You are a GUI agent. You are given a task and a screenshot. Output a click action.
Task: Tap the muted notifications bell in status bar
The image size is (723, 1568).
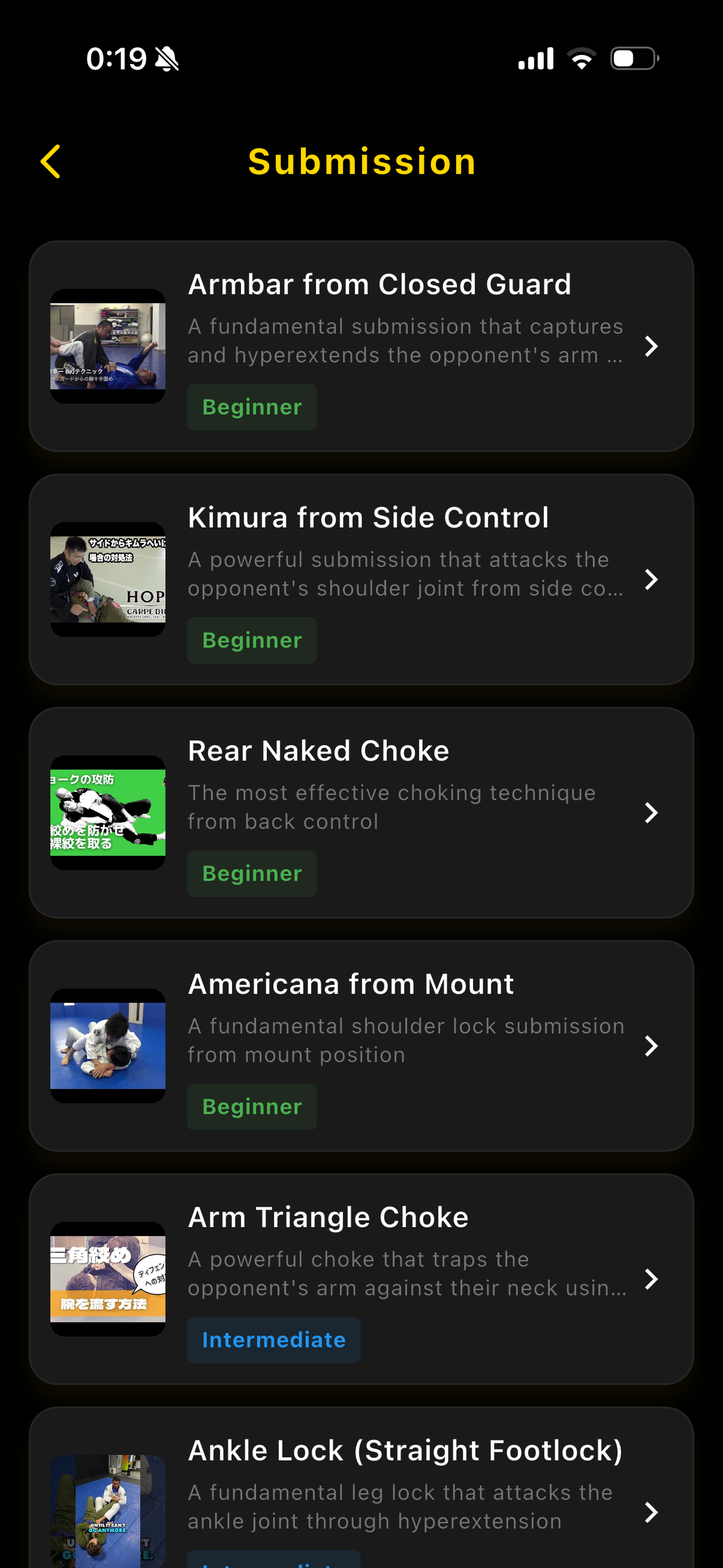(x=165, y=58)
